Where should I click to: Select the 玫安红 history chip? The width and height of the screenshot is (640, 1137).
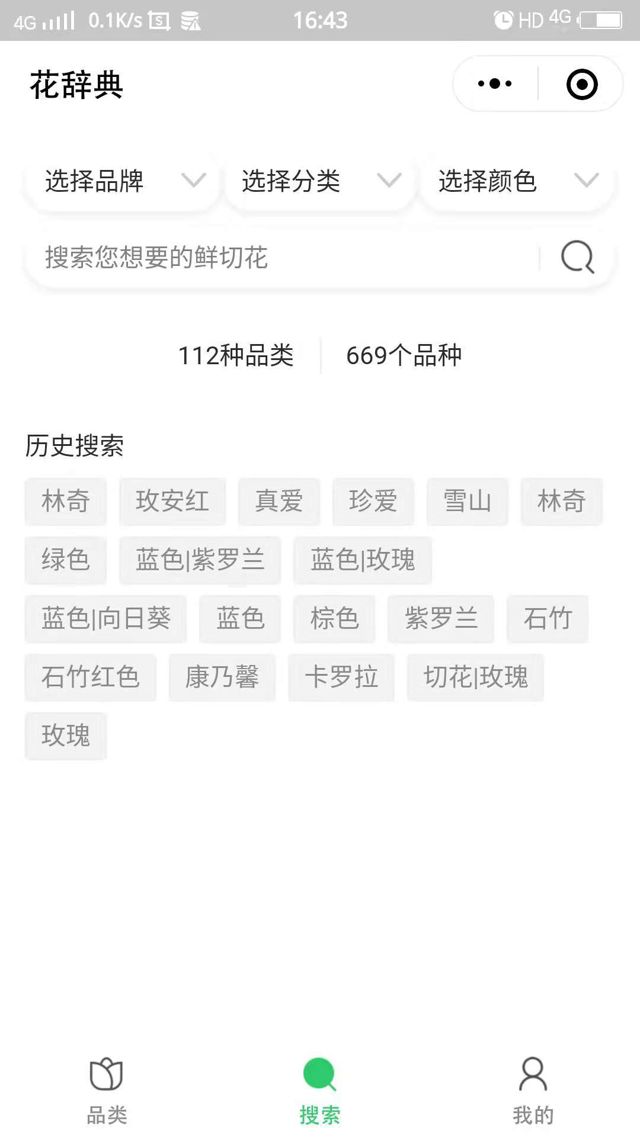click(173, 501)
